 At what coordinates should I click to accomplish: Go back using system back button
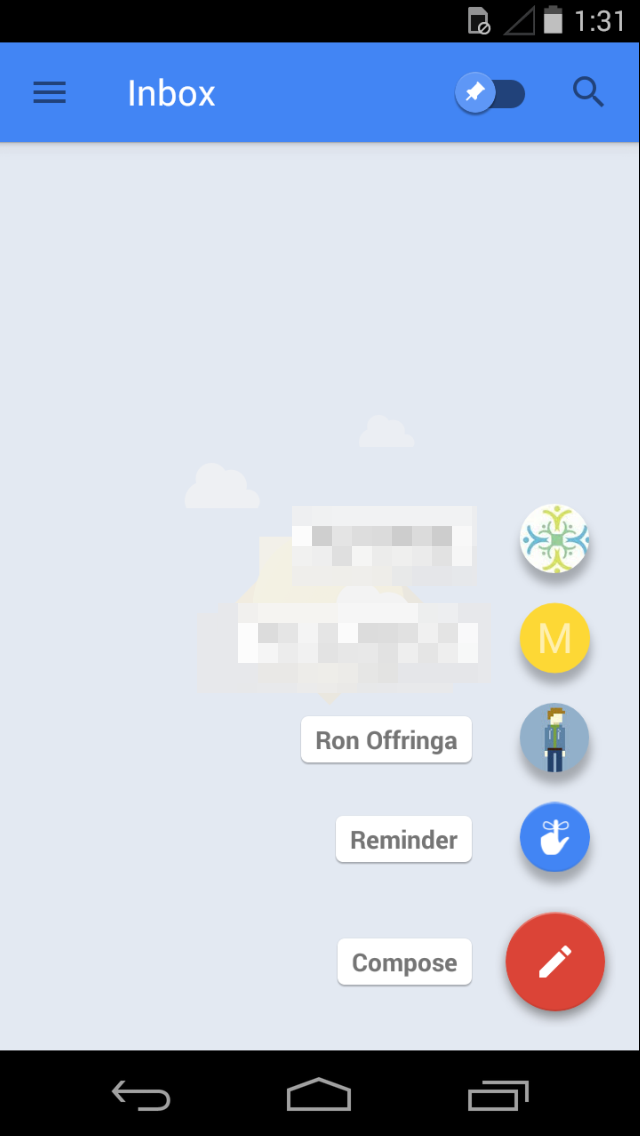[140, 1096]
